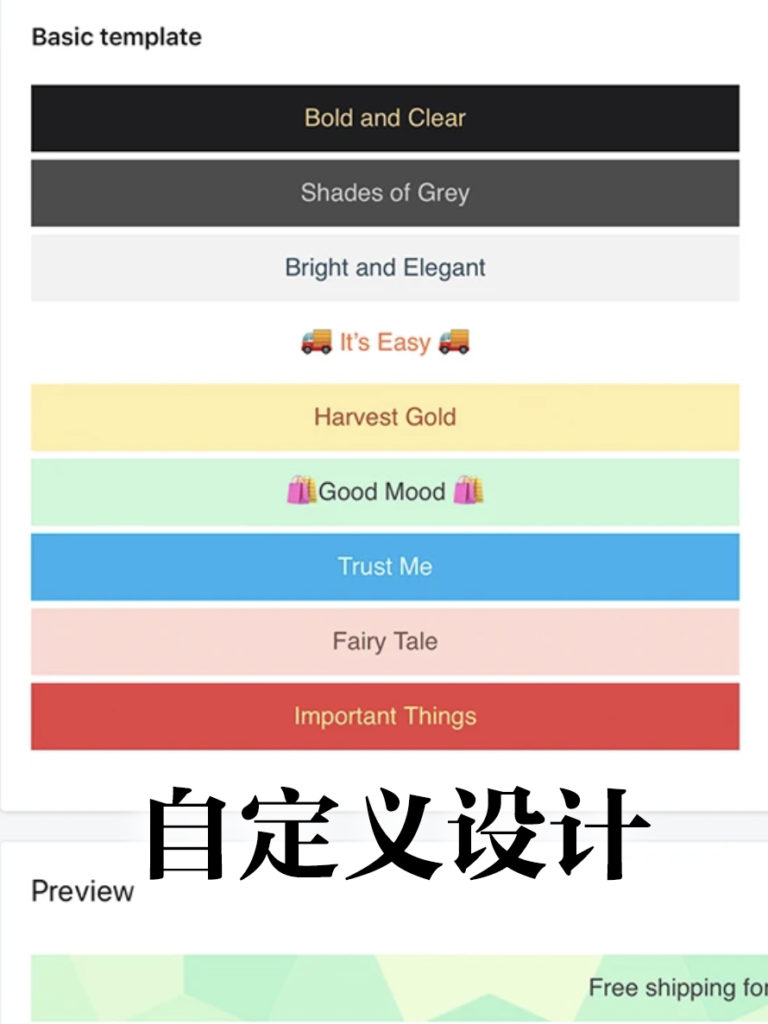Select the Harvest Gold template
Image resolution: width=768 pixels, height=1024 pixels.
[385, 417]
